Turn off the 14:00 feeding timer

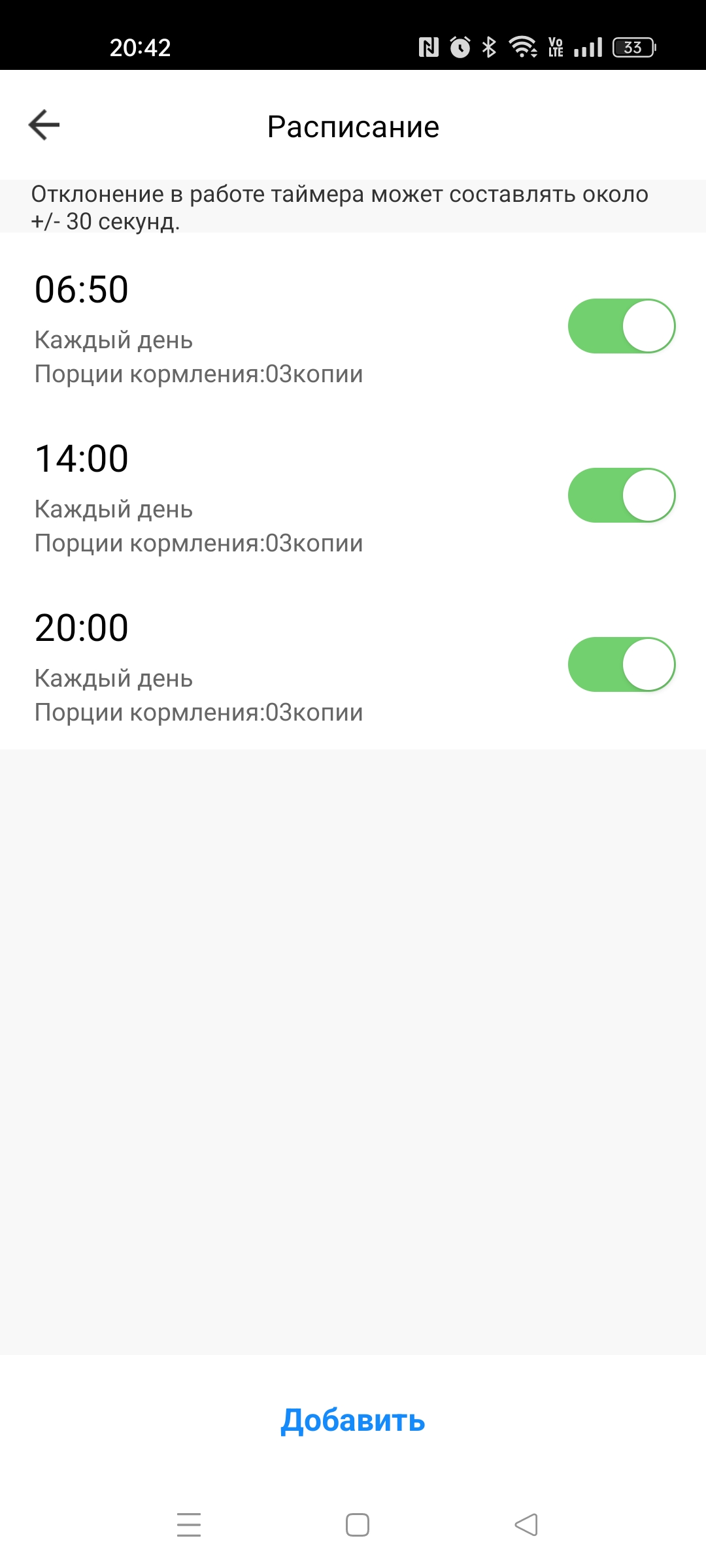(621, 495)
